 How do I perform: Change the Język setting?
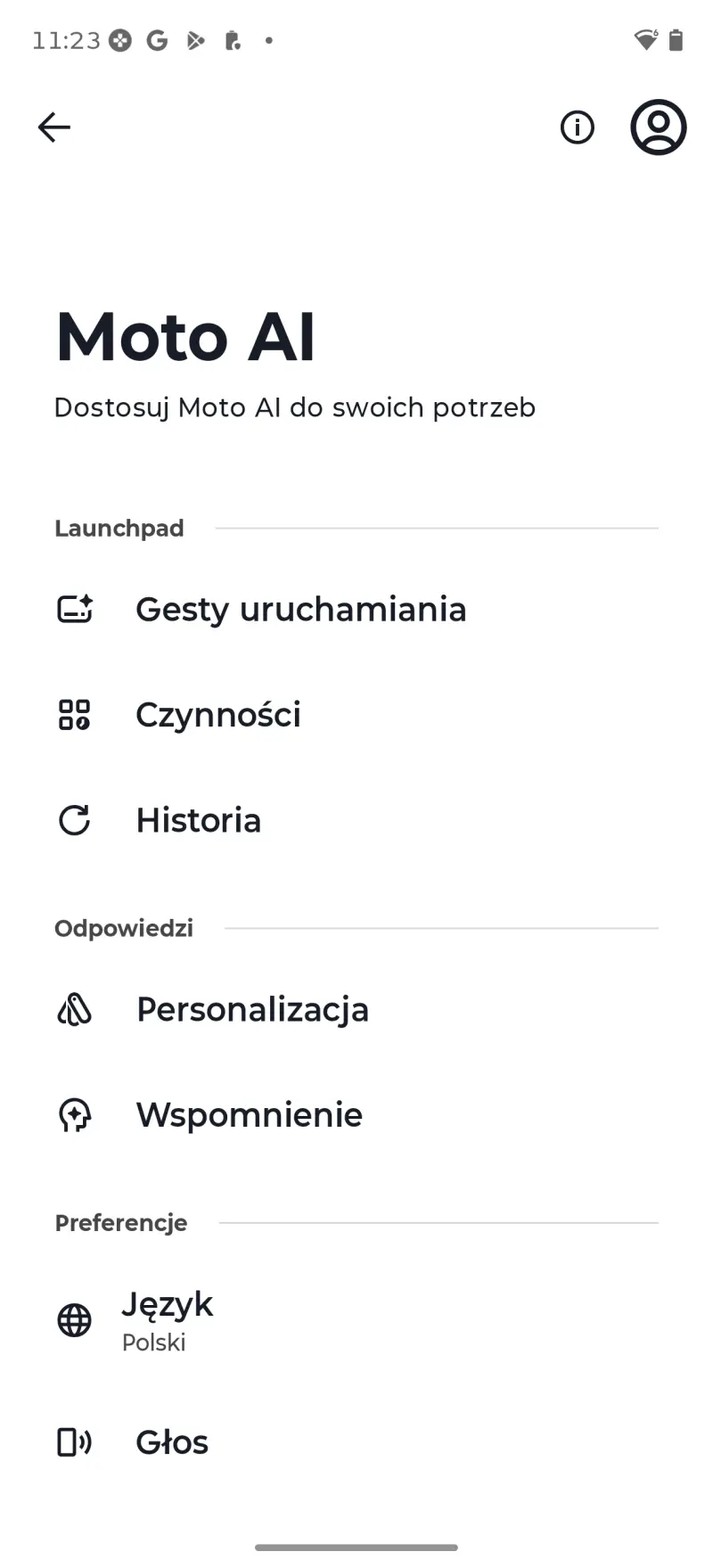click(x=168, y=1320)
